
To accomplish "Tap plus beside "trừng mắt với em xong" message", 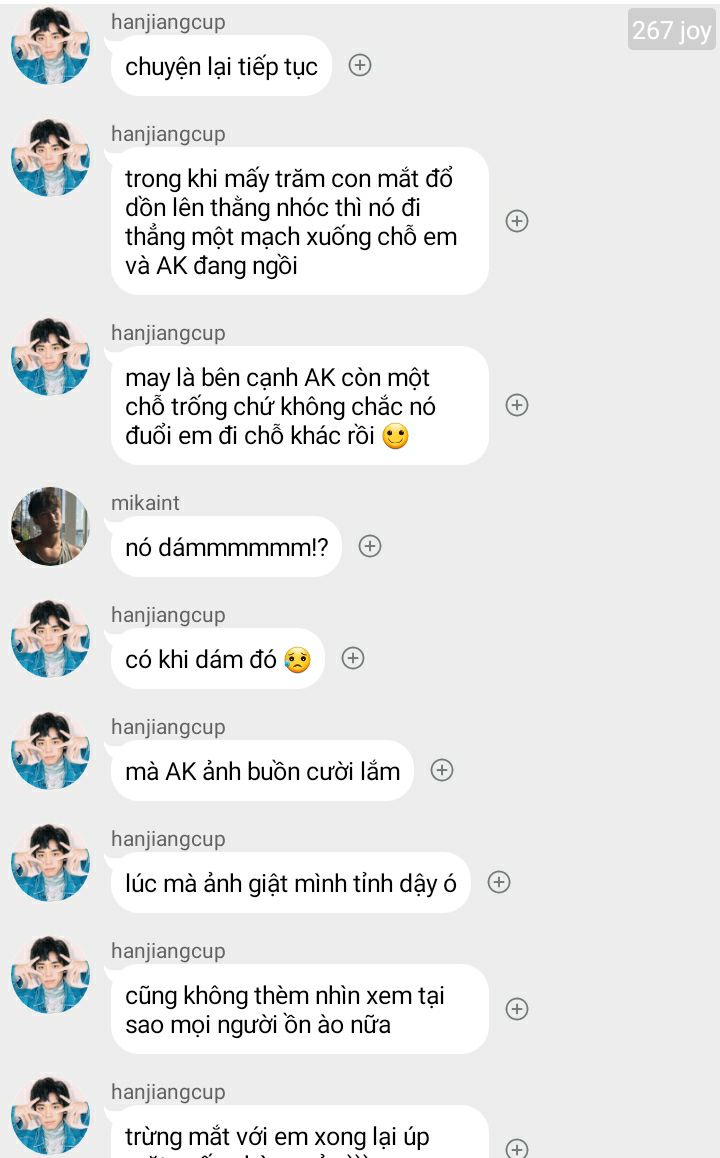I will pyautogui.click(x=517, y=1147).
